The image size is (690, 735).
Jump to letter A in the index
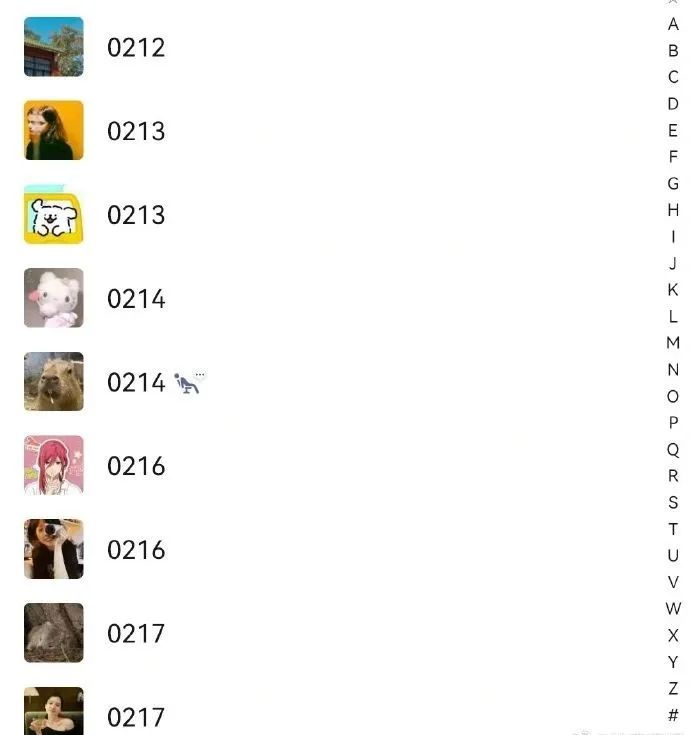click(673, 24)
